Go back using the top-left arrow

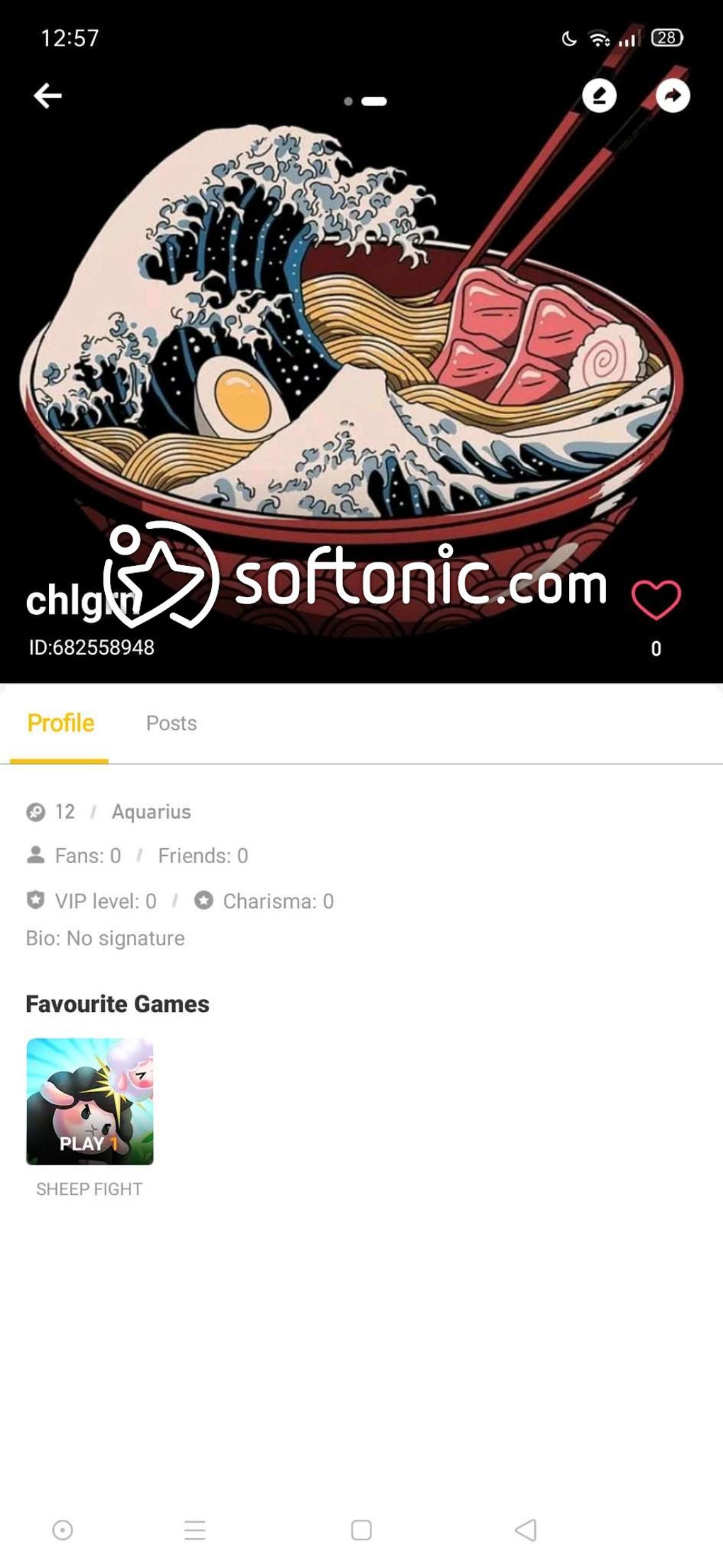pyautogui.click(x=47, y=96)
